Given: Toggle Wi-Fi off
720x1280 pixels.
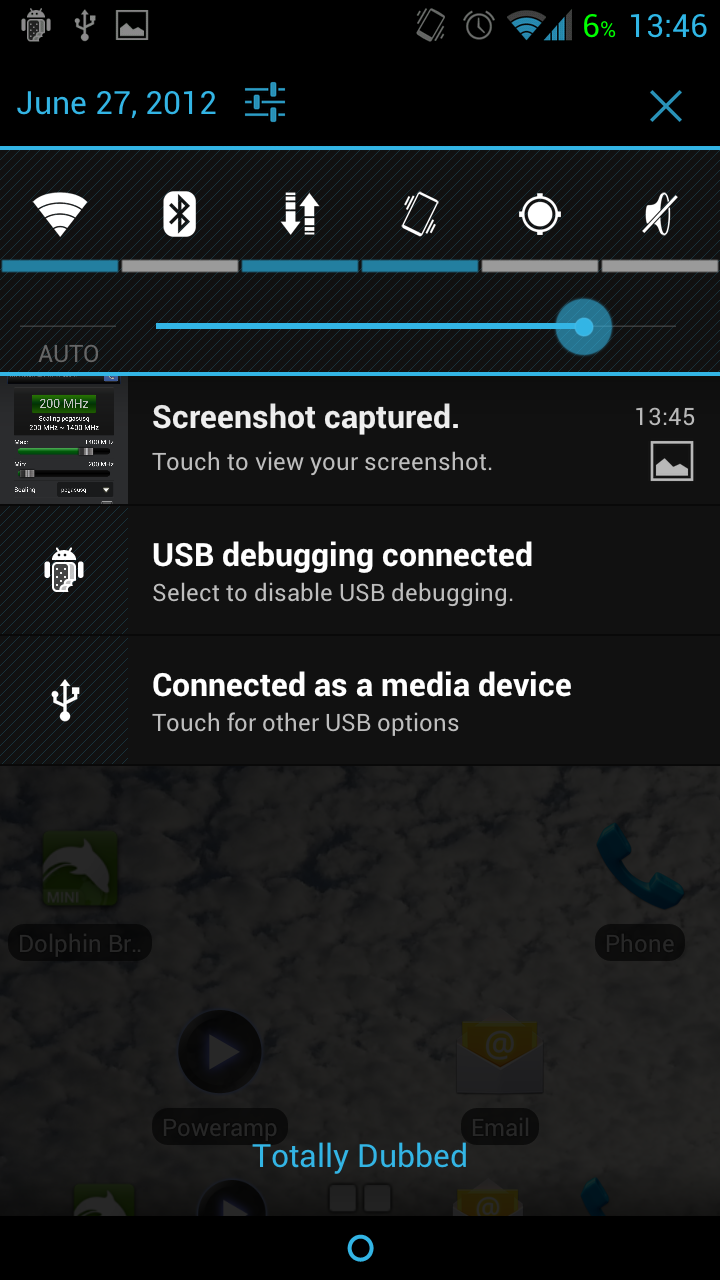Looking at the screenshot, I should tap(60, 215).
